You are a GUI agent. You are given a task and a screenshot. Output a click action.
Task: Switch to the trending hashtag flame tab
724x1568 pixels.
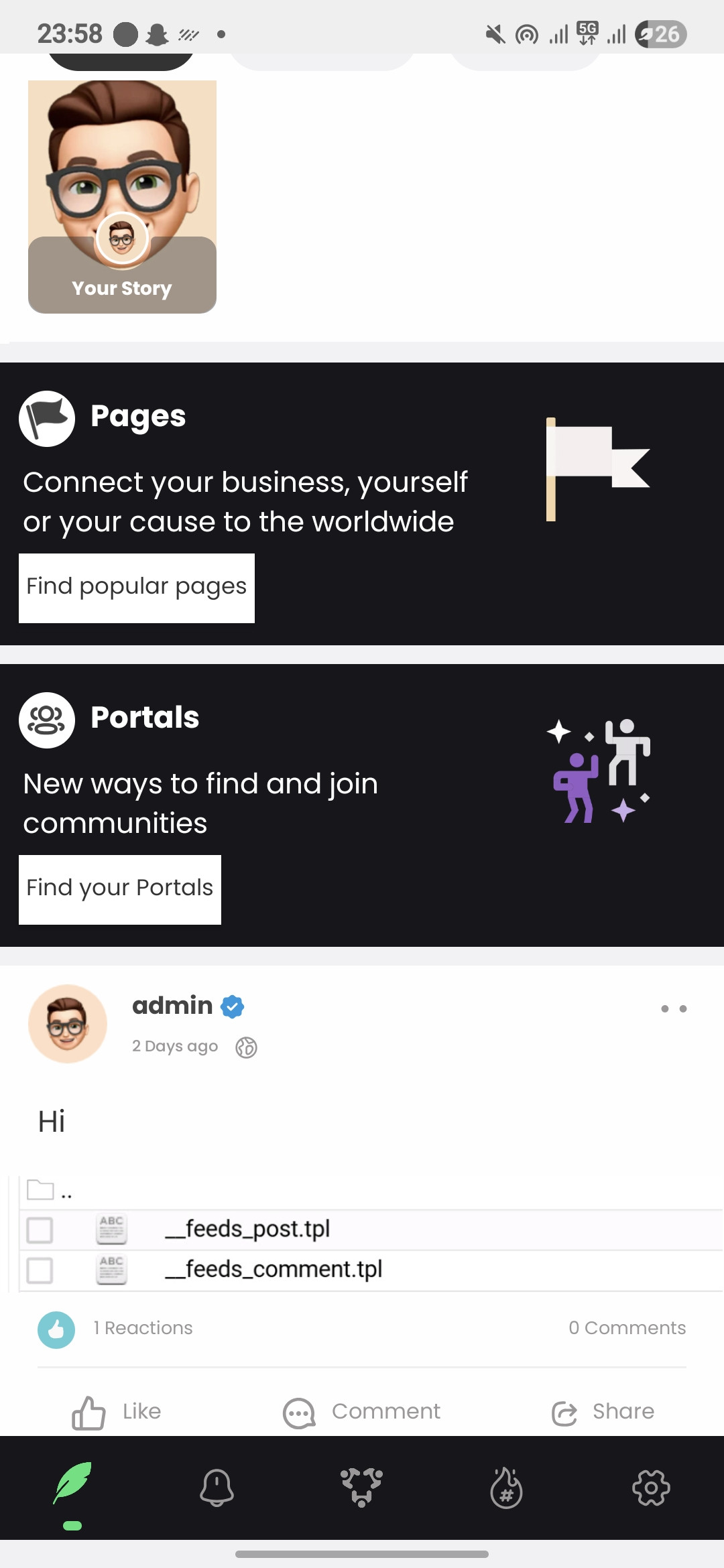(x=506, y=1488)
